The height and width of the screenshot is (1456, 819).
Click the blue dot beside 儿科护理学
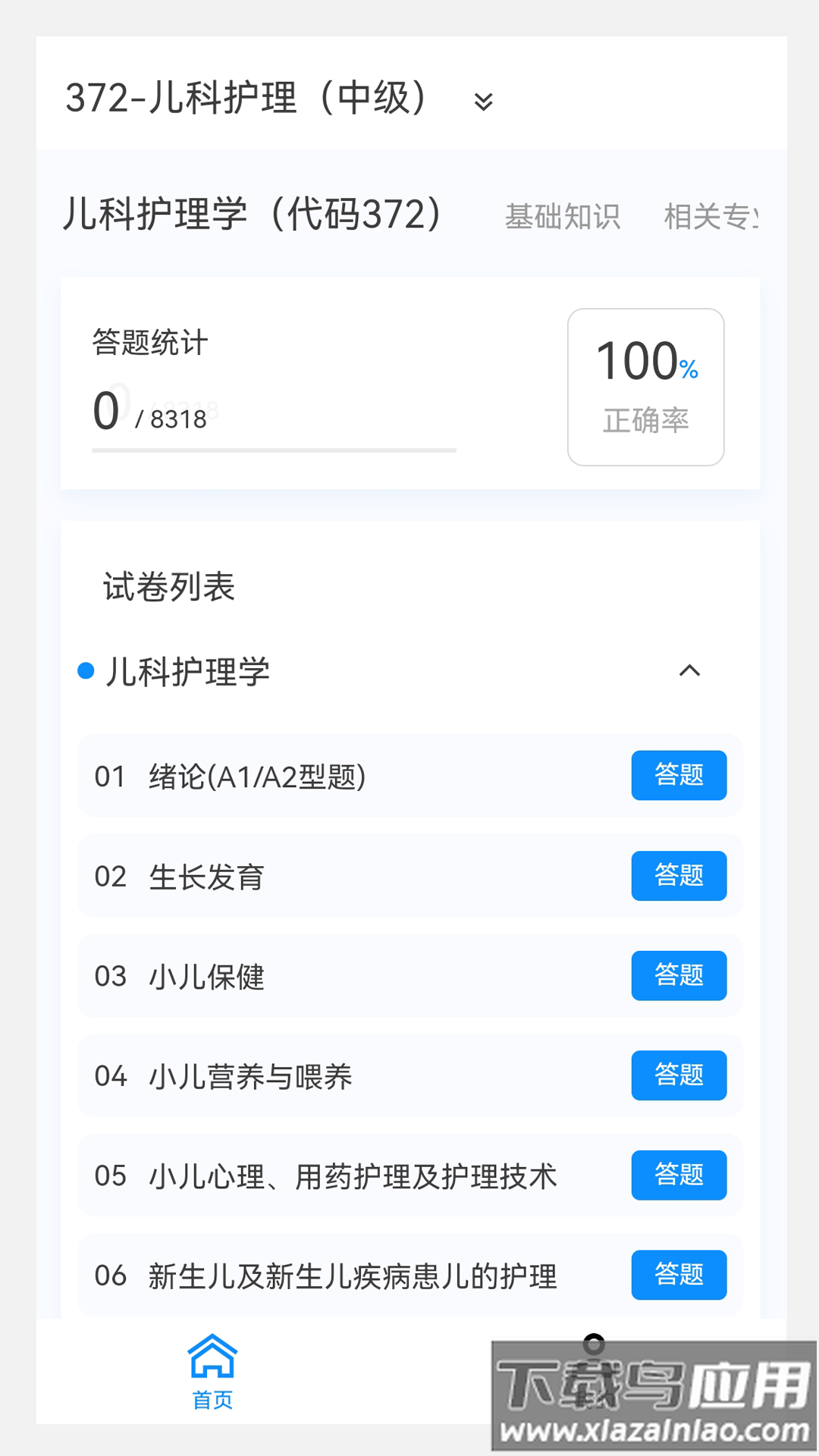click(x=86, y=670)
